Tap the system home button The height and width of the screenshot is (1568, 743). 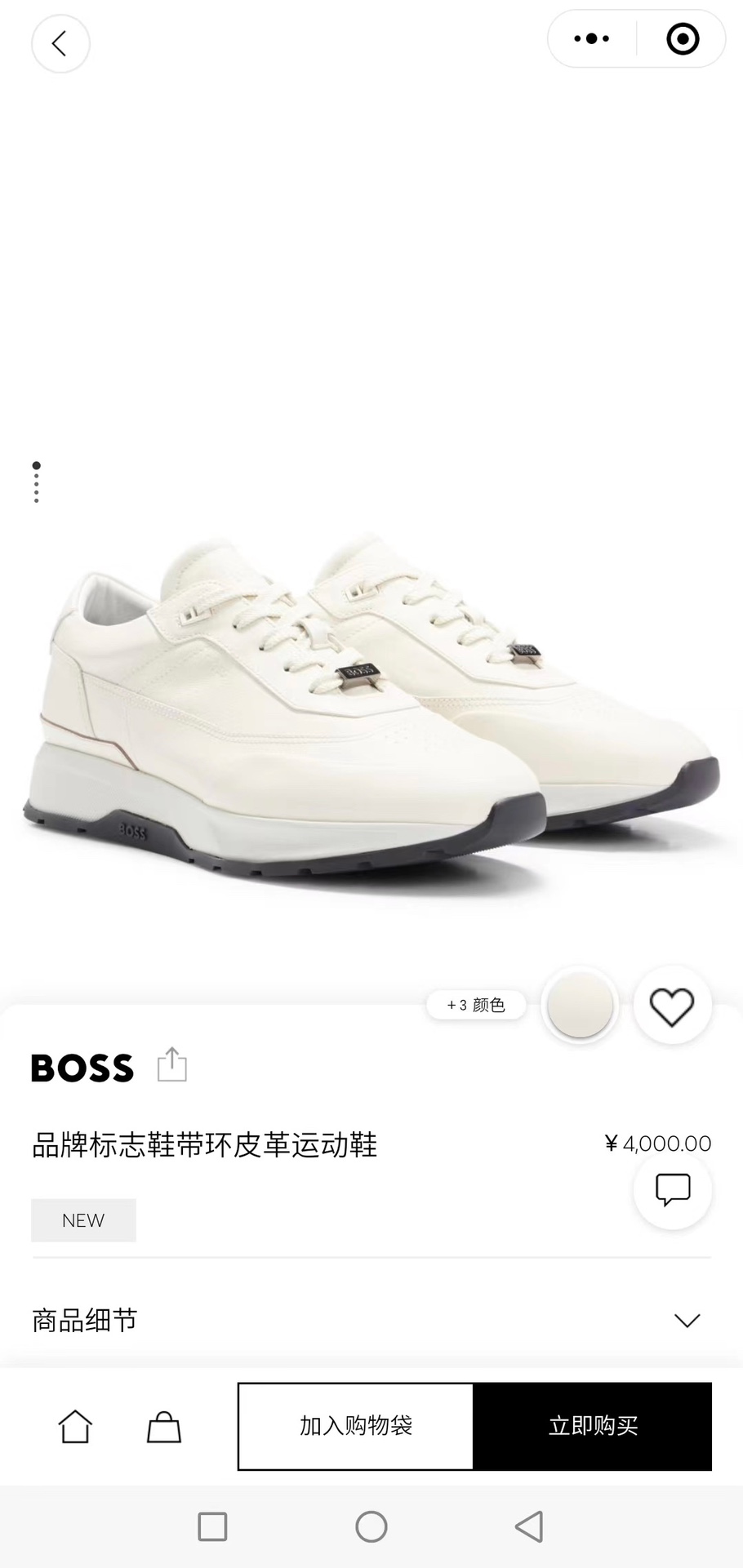tap(371, 1526)
